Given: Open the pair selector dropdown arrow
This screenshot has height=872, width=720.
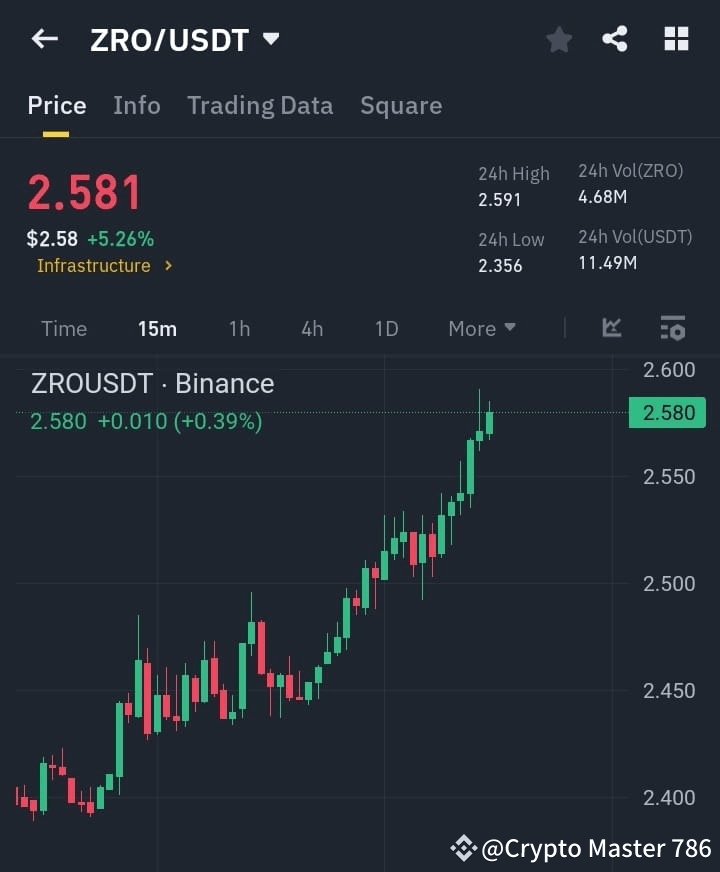Looking at the screenshot, I should coord(270,42).
